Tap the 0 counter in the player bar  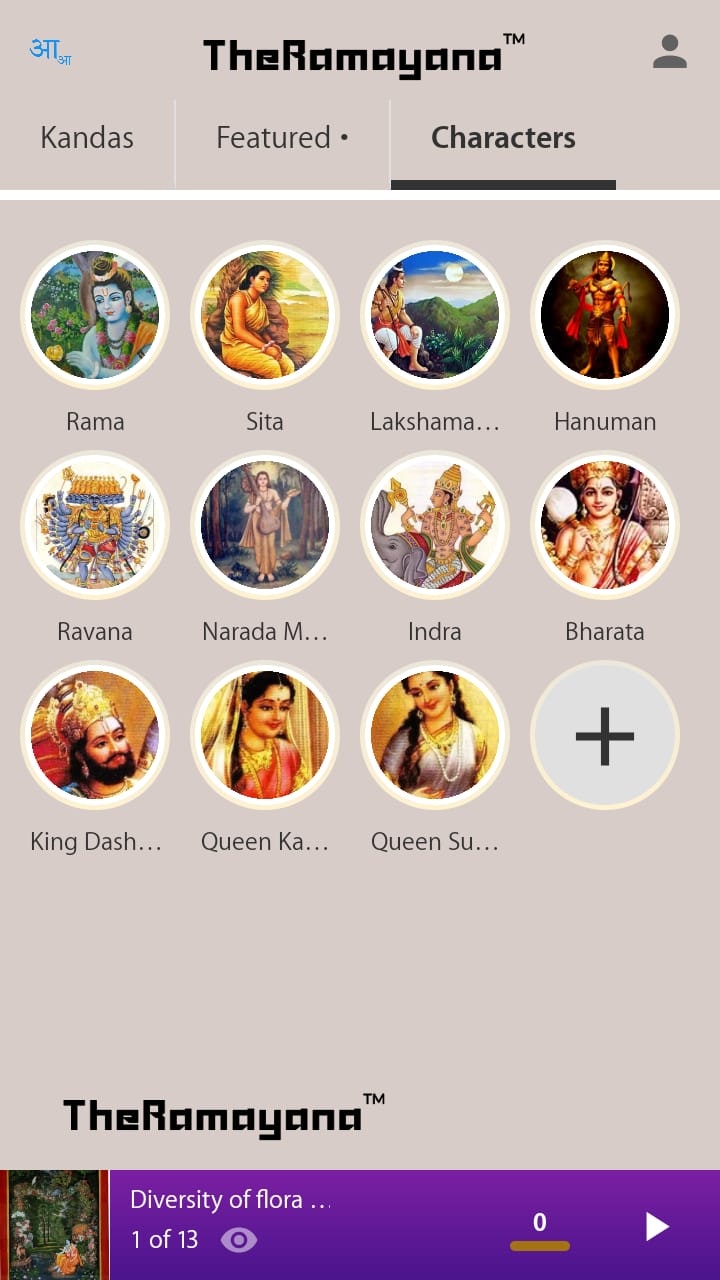pyautogui.click(x=540, y=1222)
